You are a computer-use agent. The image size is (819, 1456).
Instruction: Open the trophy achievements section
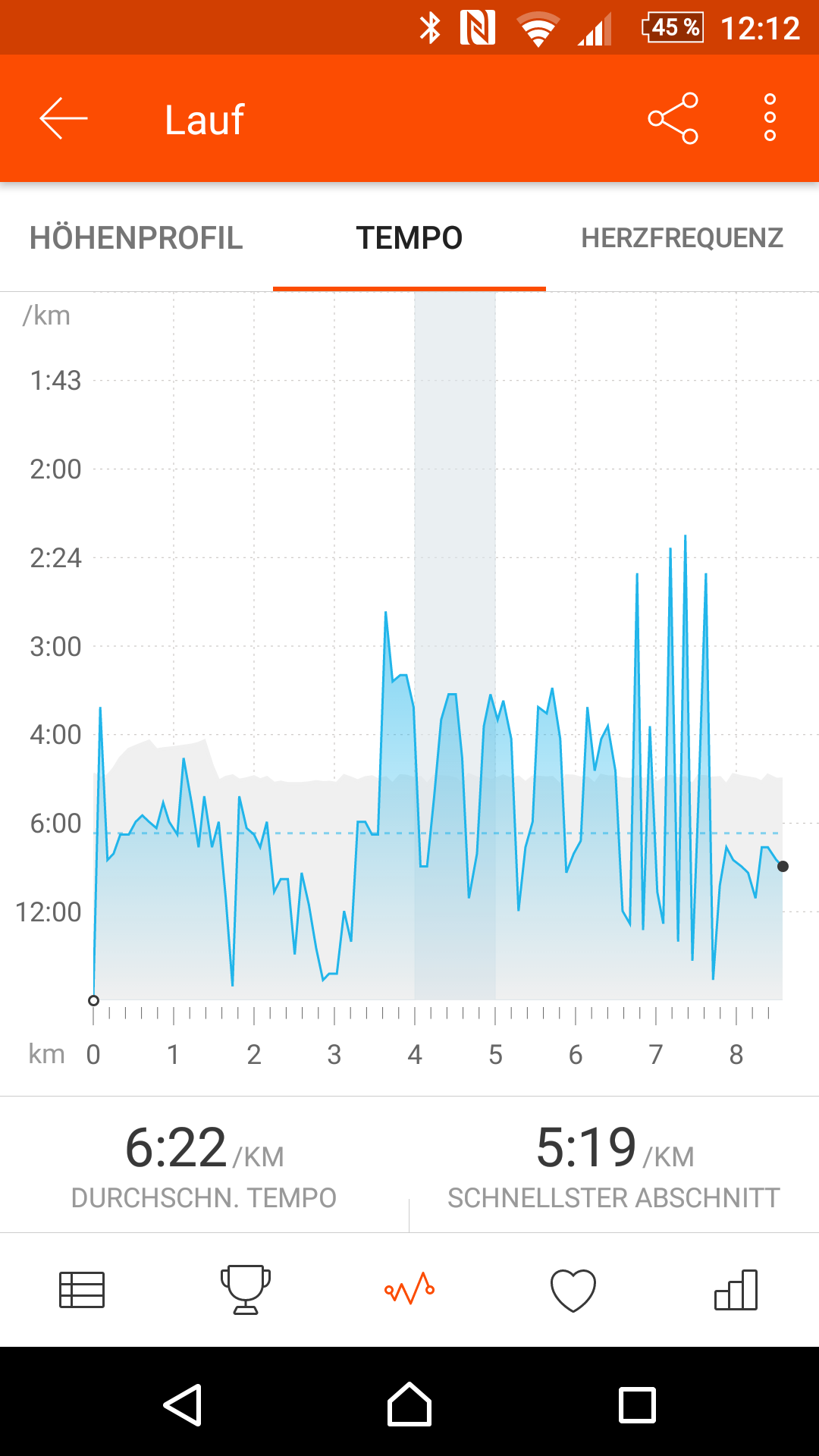coord(246,1289)
